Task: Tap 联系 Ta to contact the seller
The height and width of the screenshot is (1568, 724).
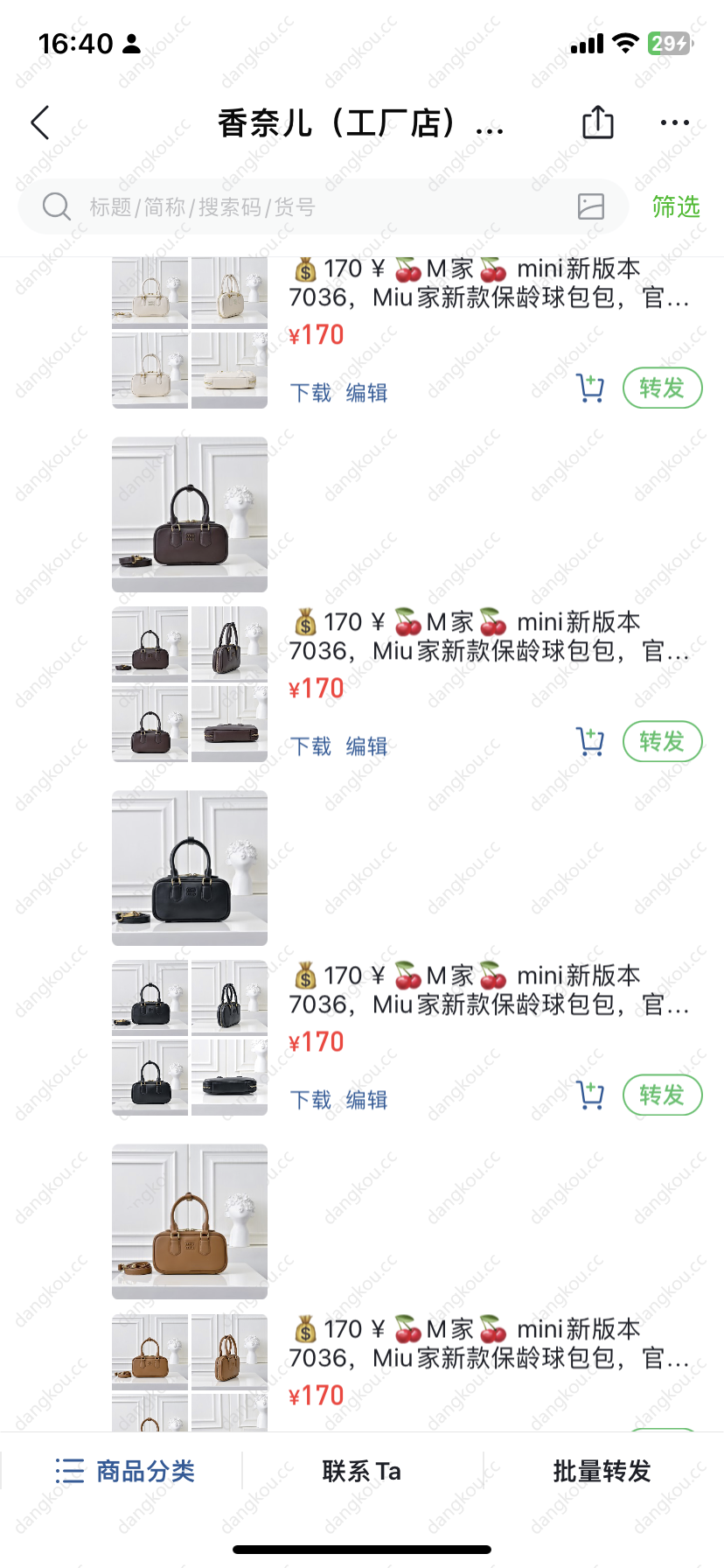Action: (x=362, y=1471)
